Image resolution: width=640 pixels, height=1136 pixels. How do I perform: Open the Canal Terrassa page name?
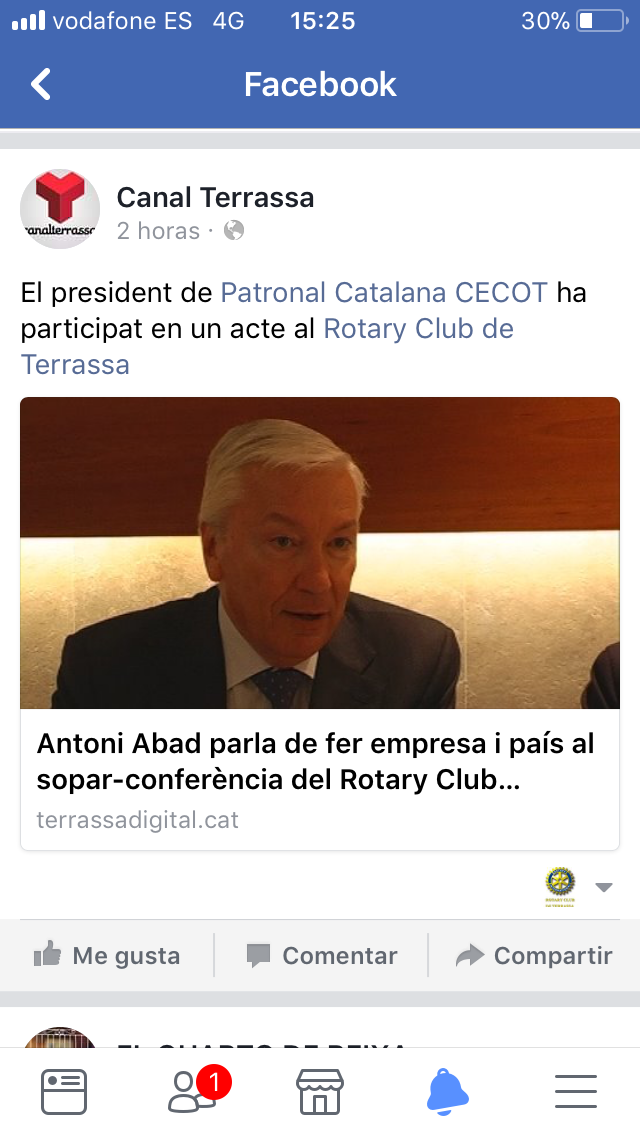[215, 197]
